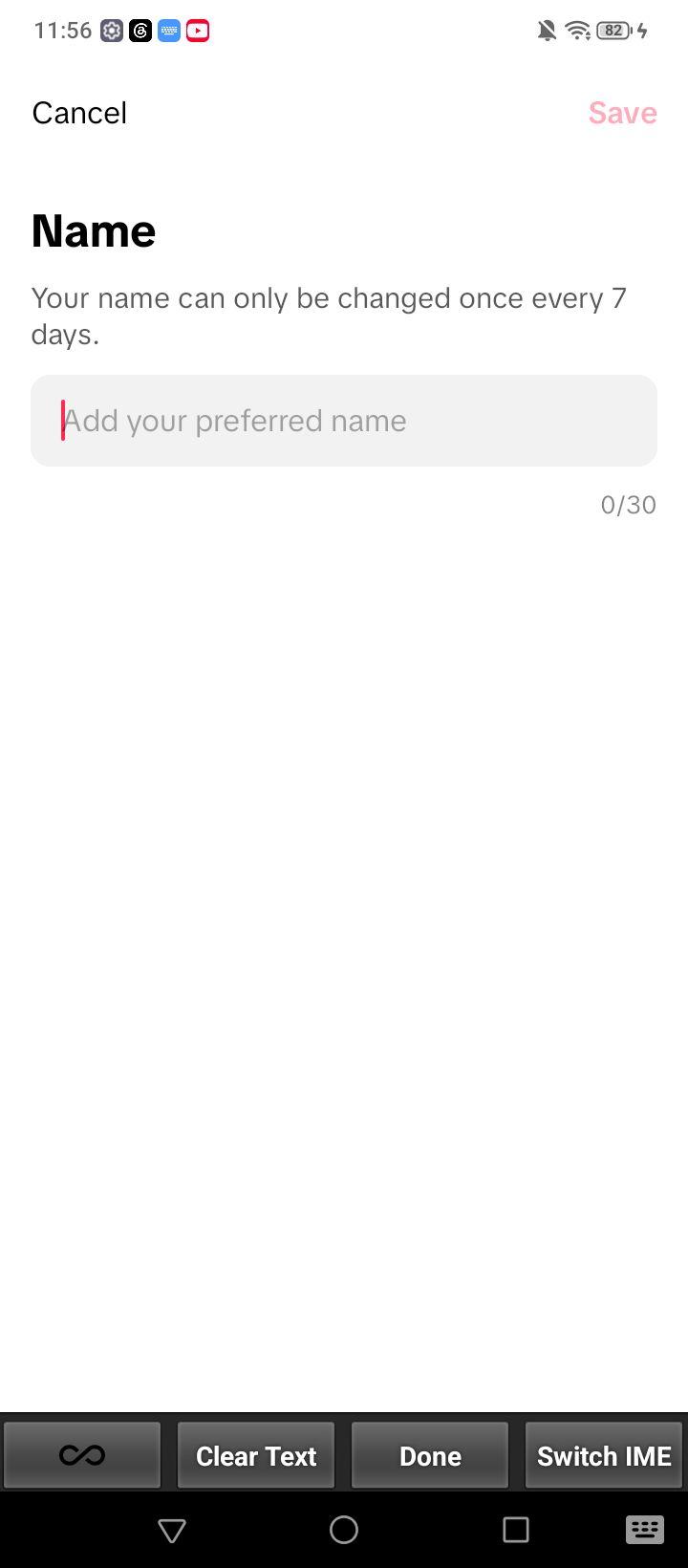Hit Done on the keyboard bar

430,1455
